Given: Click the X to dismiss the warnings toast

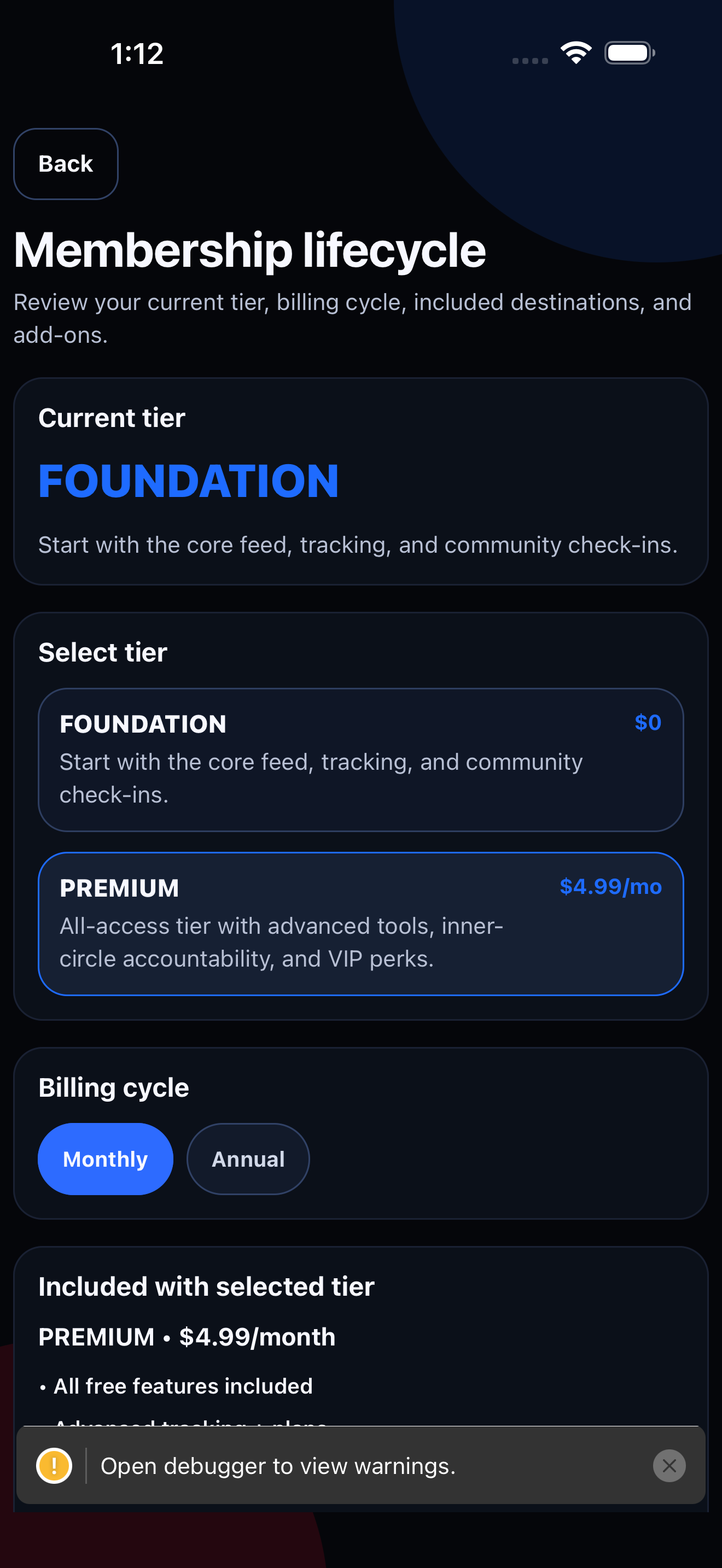Looking at the screenshot, I should pos(669,1466).
